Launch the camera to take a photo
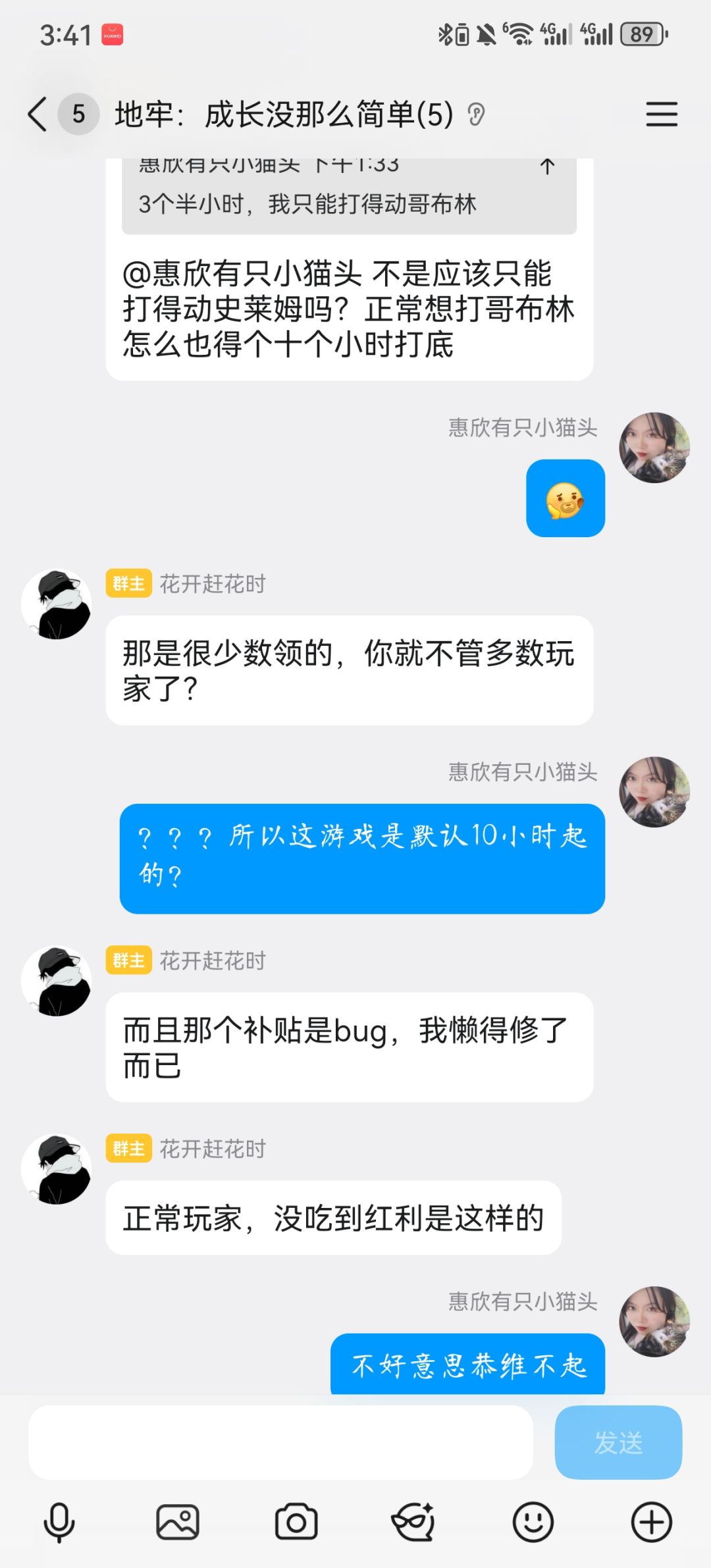 296,1523
